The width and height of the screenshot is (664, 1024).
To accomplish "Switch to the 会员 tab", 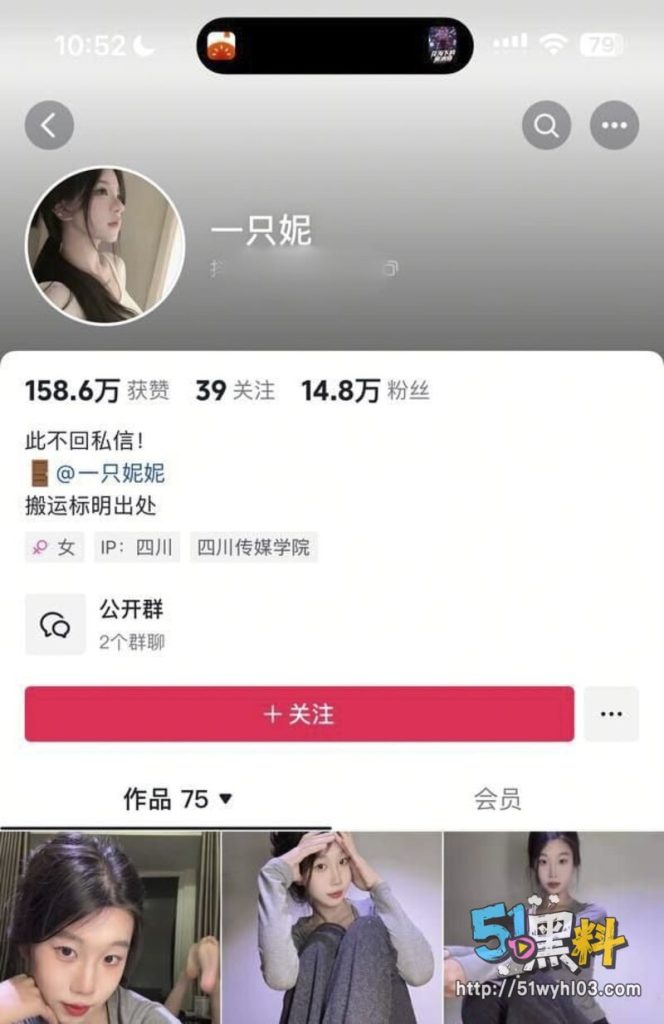I will click(497, 799).
